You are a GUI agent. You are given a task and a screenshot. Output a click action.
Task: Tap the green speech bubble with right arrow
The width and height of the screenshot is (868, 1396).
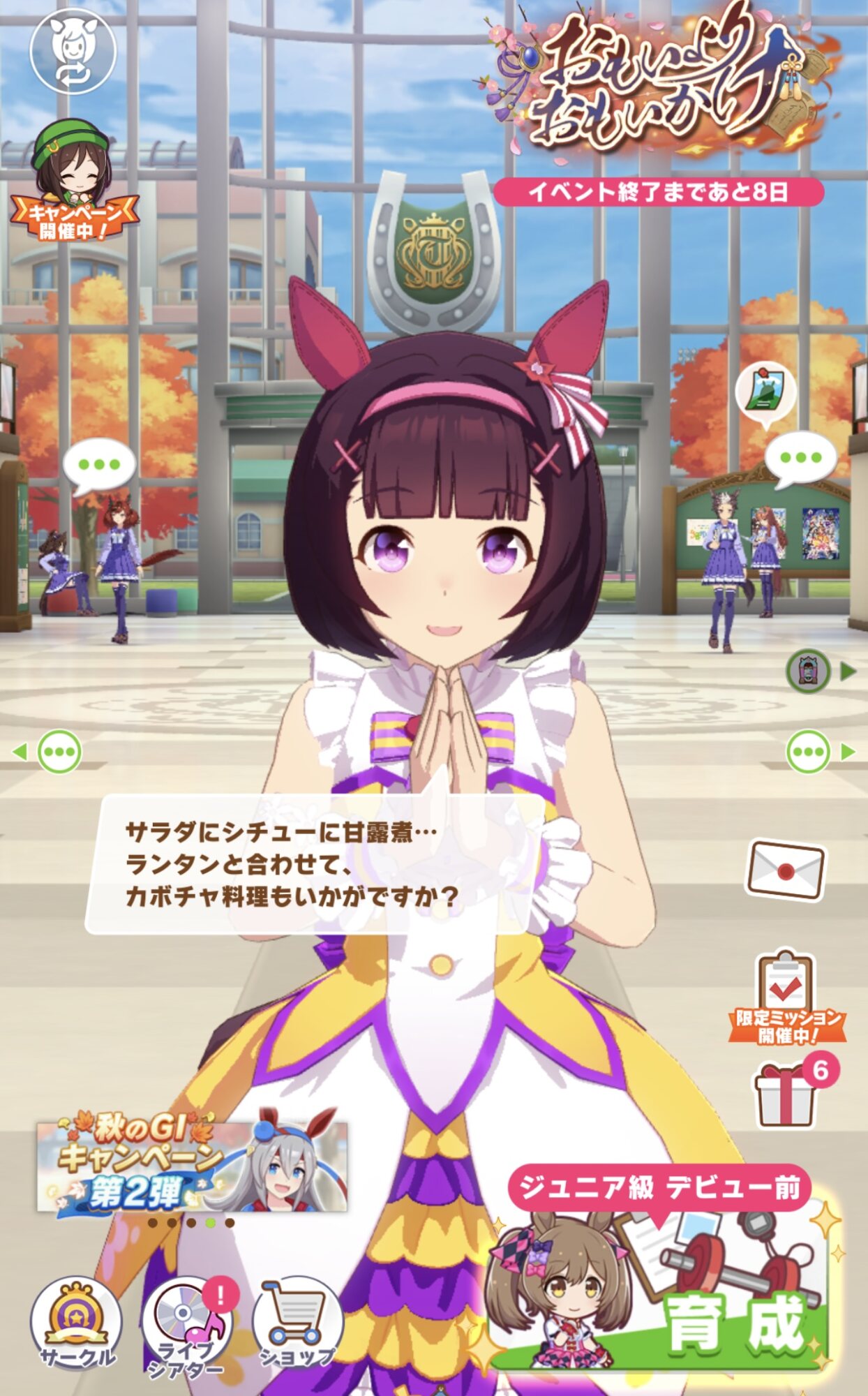809,752
